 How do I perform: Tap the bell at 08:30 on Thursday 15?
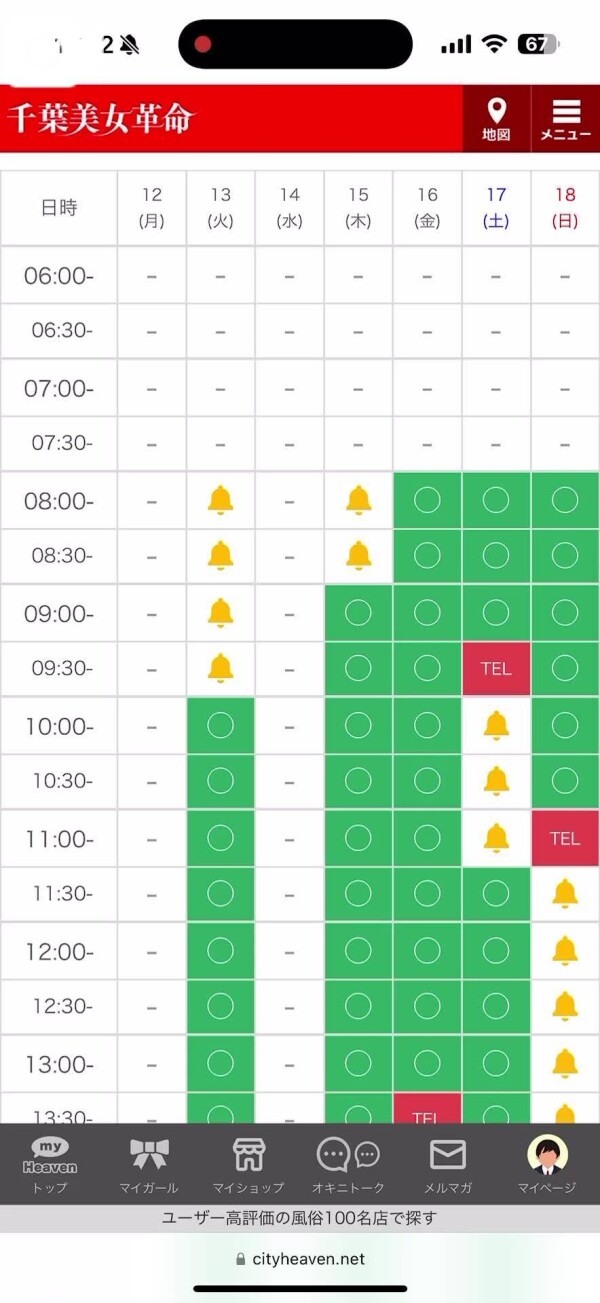coord(358,556)
